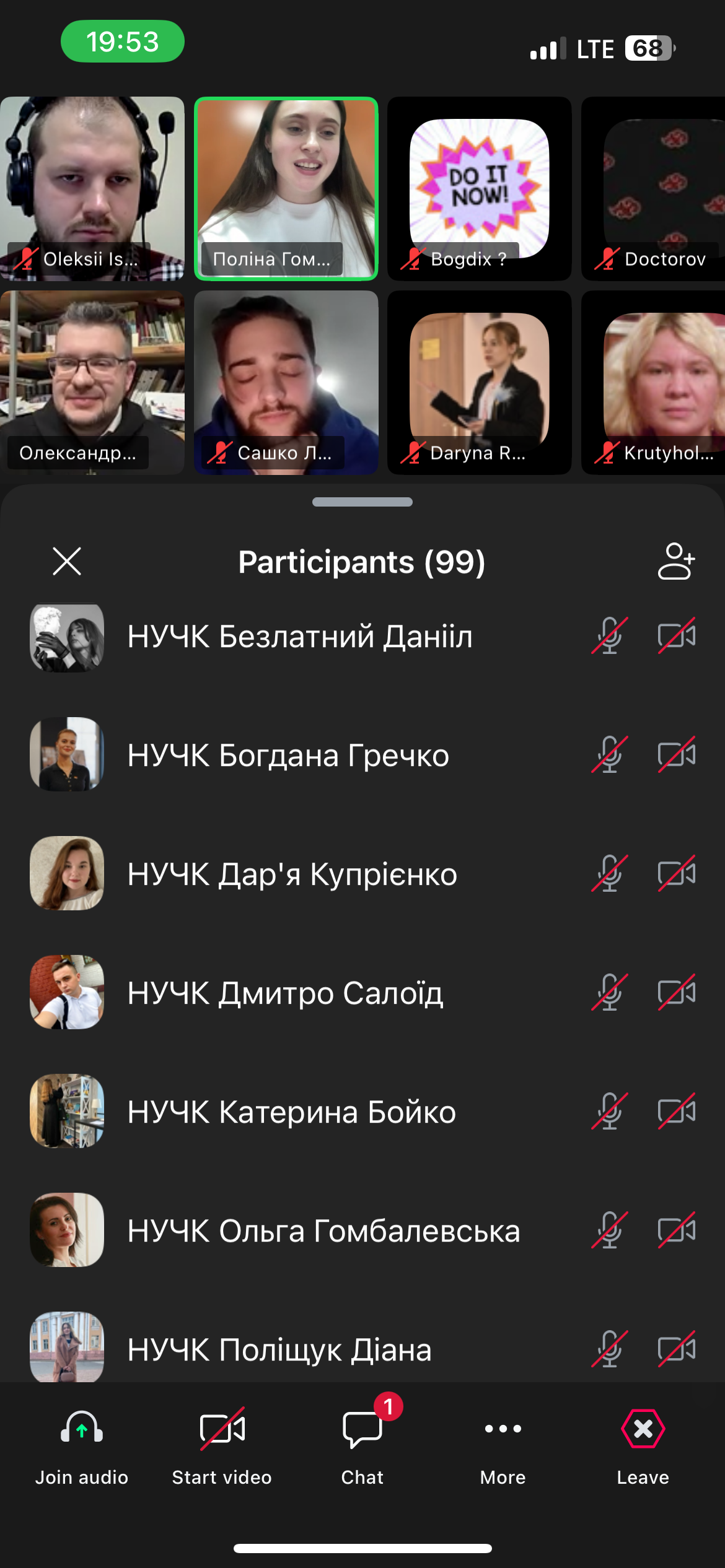The width and height of the screenshot is (725, 1568).
Task: Select Oleksii's video tile
Action: pyautogui.click(x=92, y=188)
